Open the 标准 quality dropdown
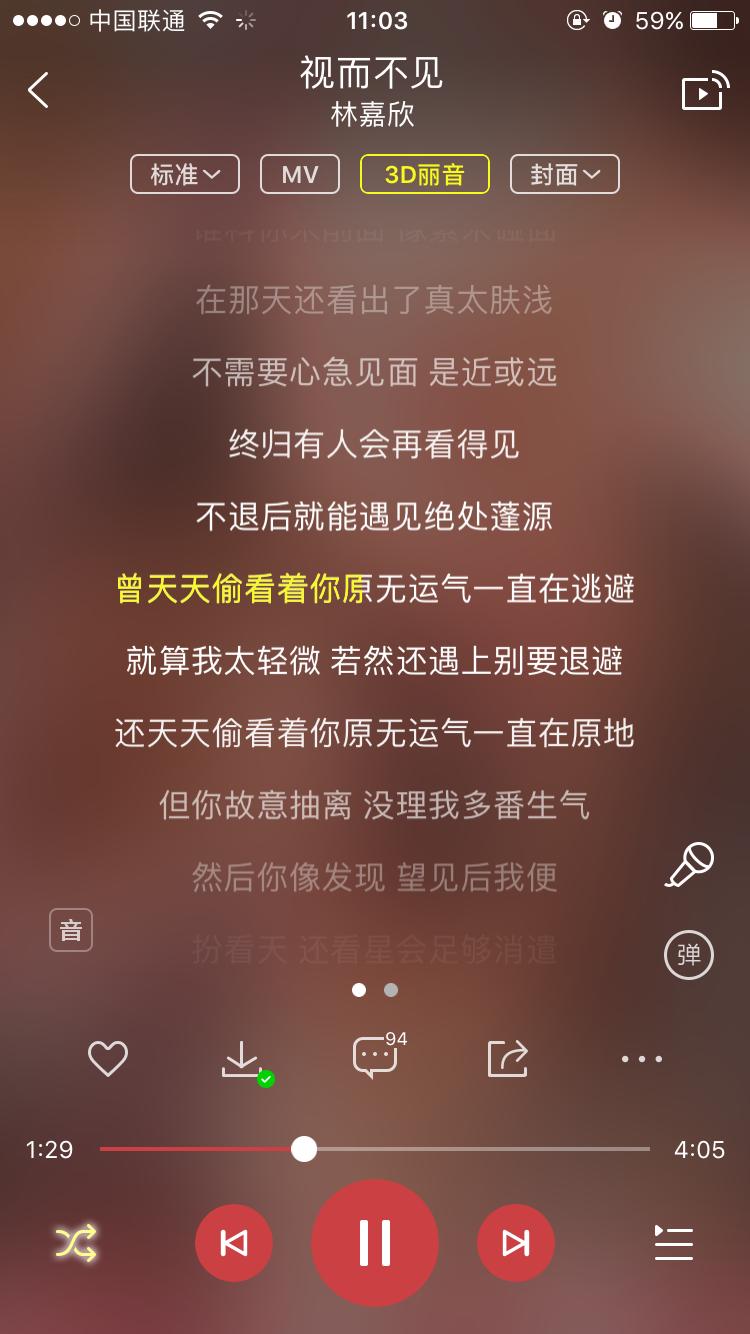Image resolution: width=750 pixels, height=1334 pixels. point(184,173)
